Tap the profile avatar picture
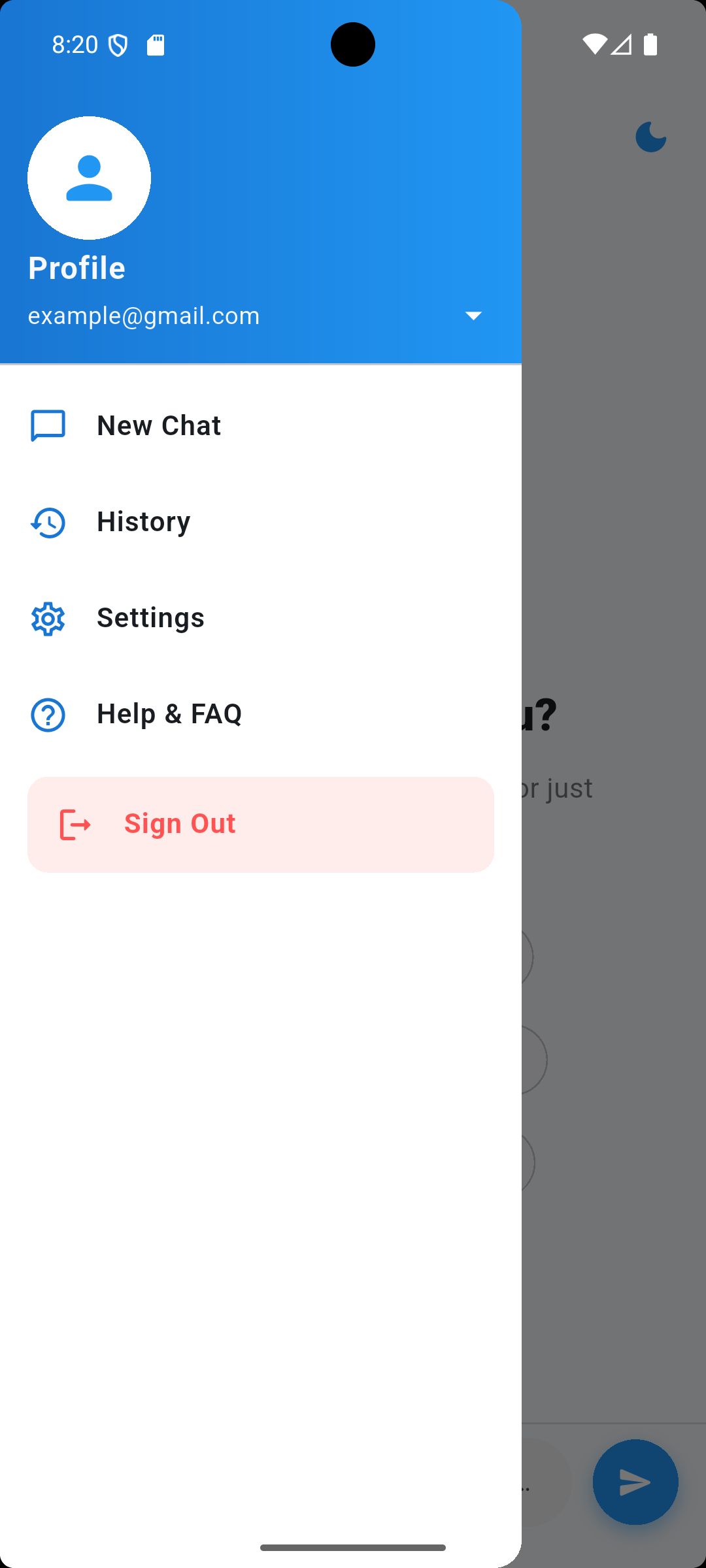 (x=90, y=178)
